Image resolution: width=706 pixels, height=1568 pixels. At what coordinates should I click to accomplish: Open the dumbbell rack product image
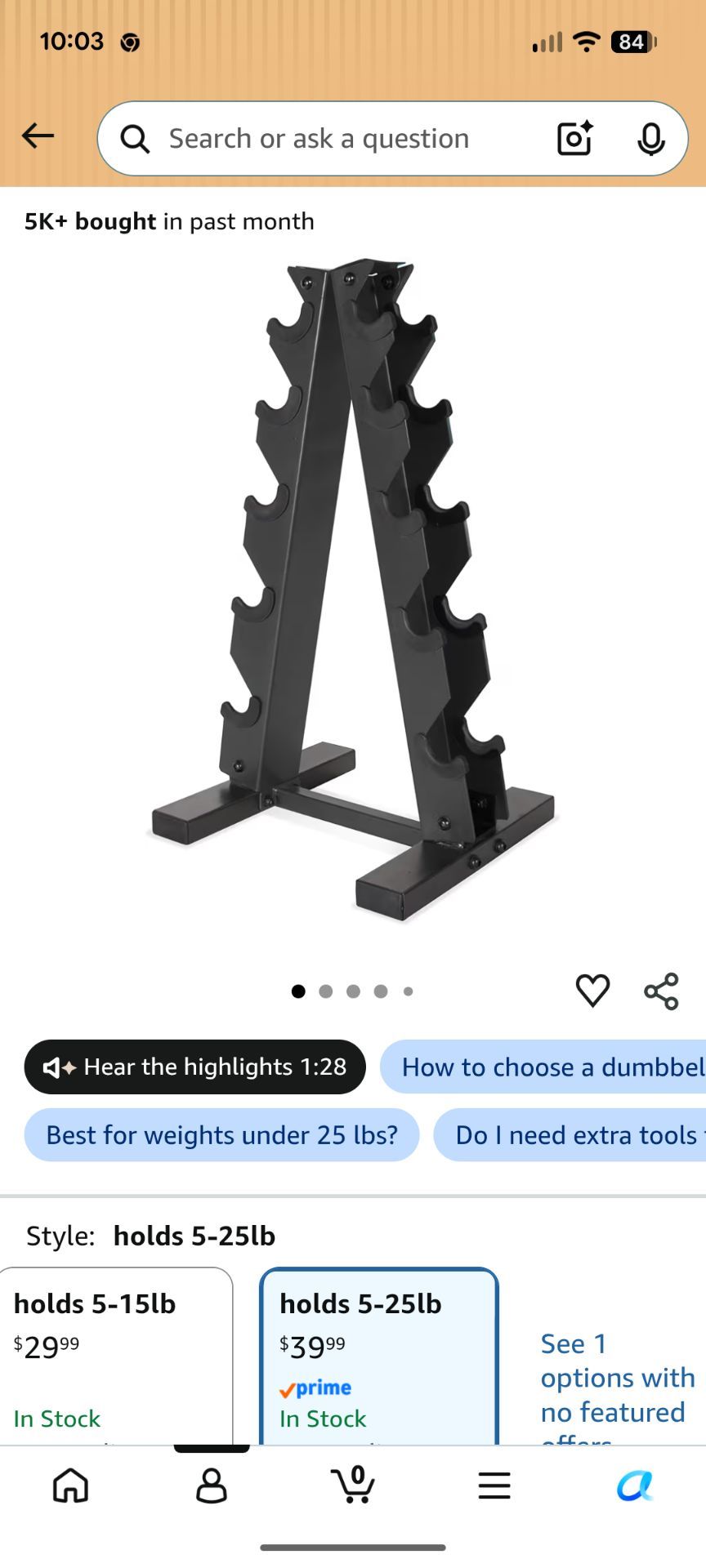[353, 590]
